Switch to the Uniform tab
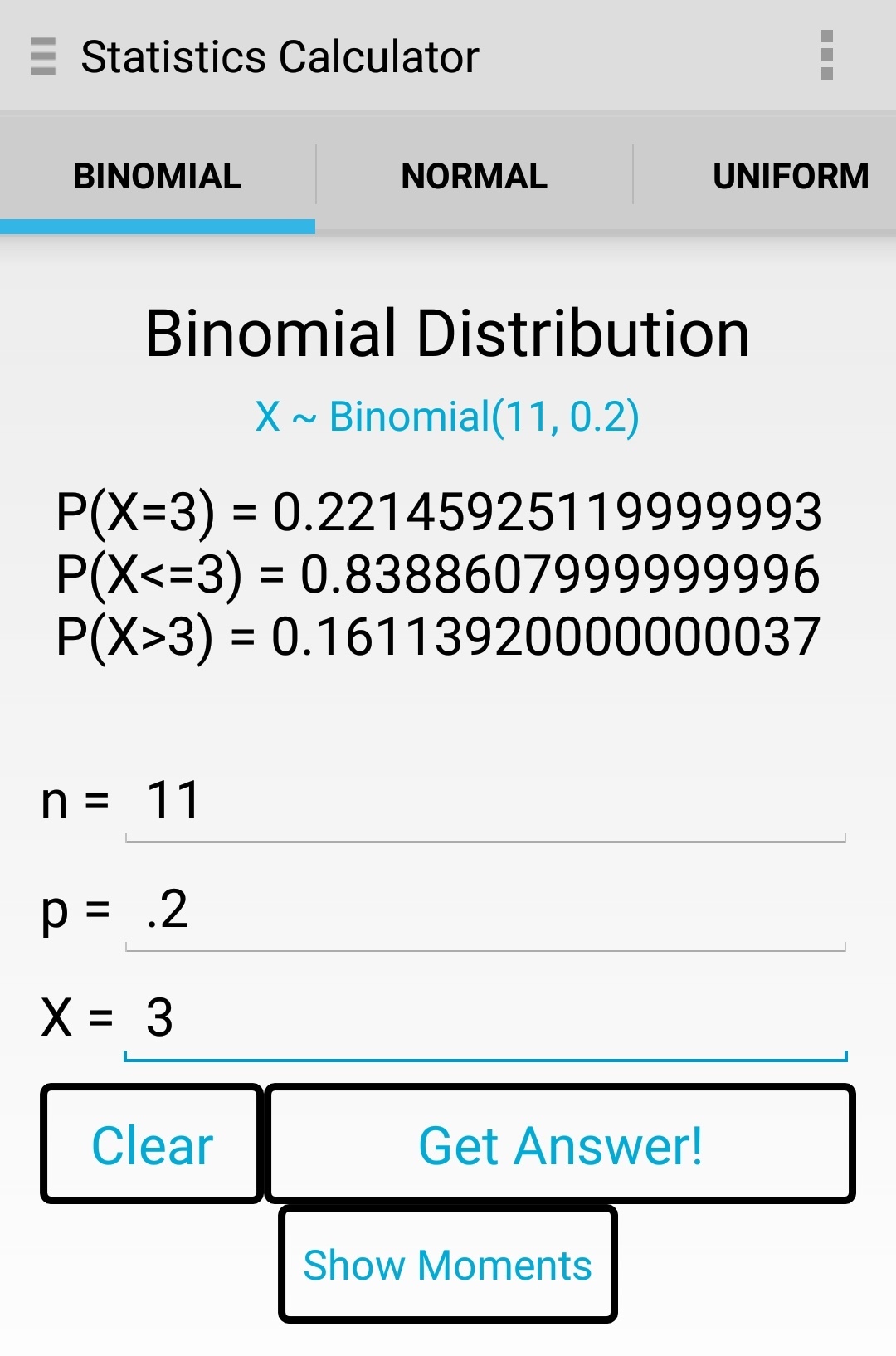 (x=790, y=176)
